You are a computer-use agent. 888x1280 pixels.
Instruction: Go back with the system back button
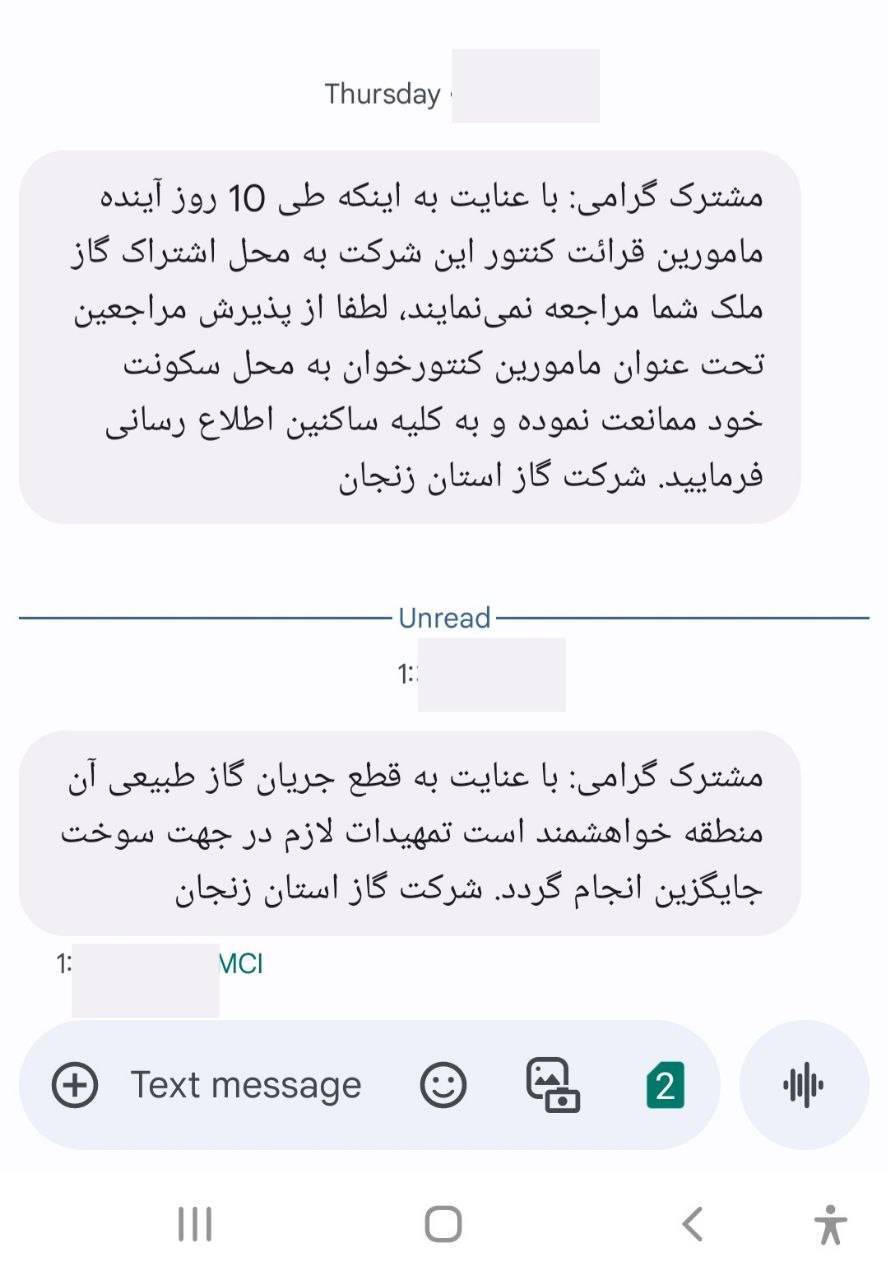692,1223
